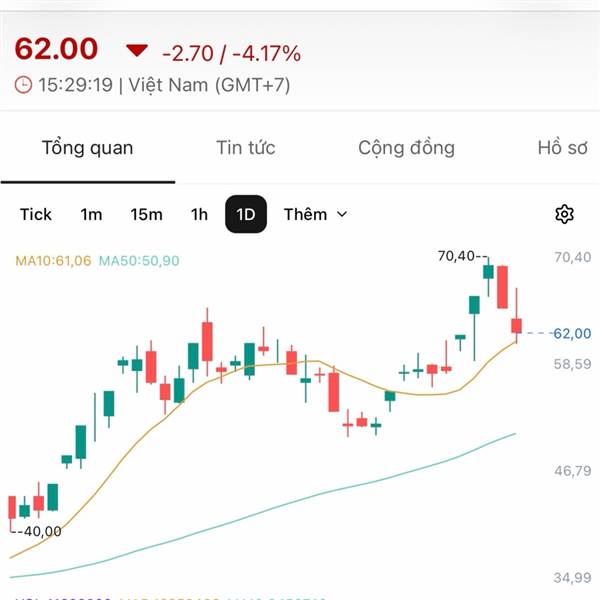Image resolution: width=600 pixels, height=600 pixels.
Task: Switch to the Tin tức tab
Action: click(246, 148)
